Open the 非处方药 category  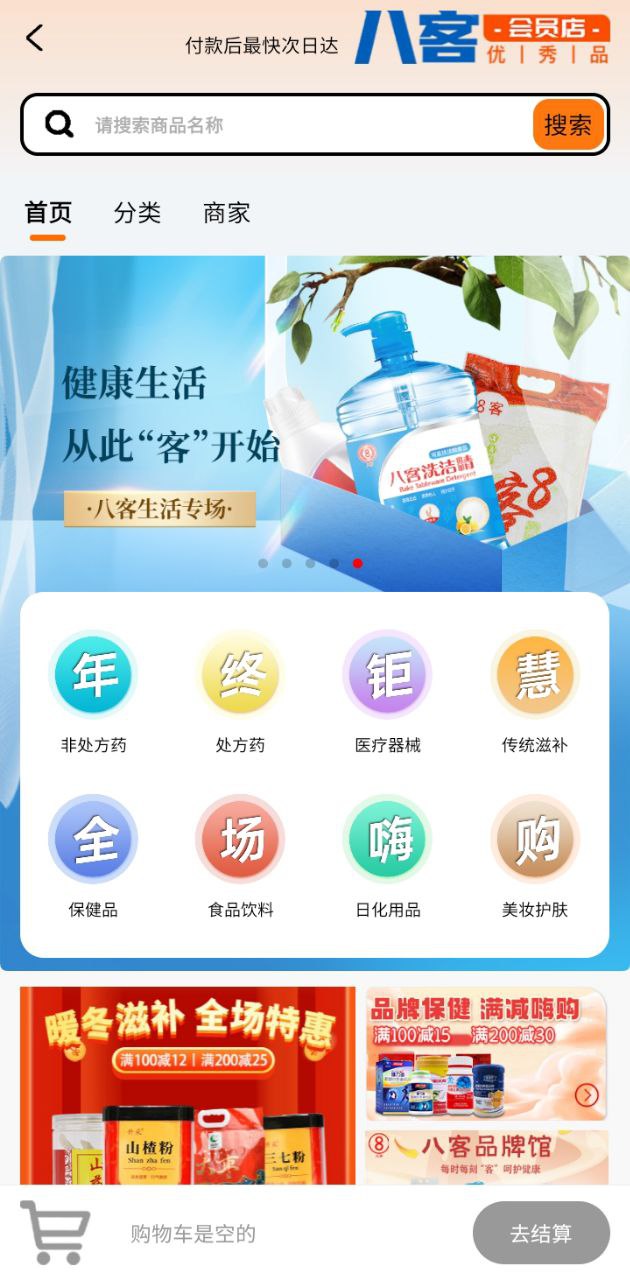tap(93, 692)
